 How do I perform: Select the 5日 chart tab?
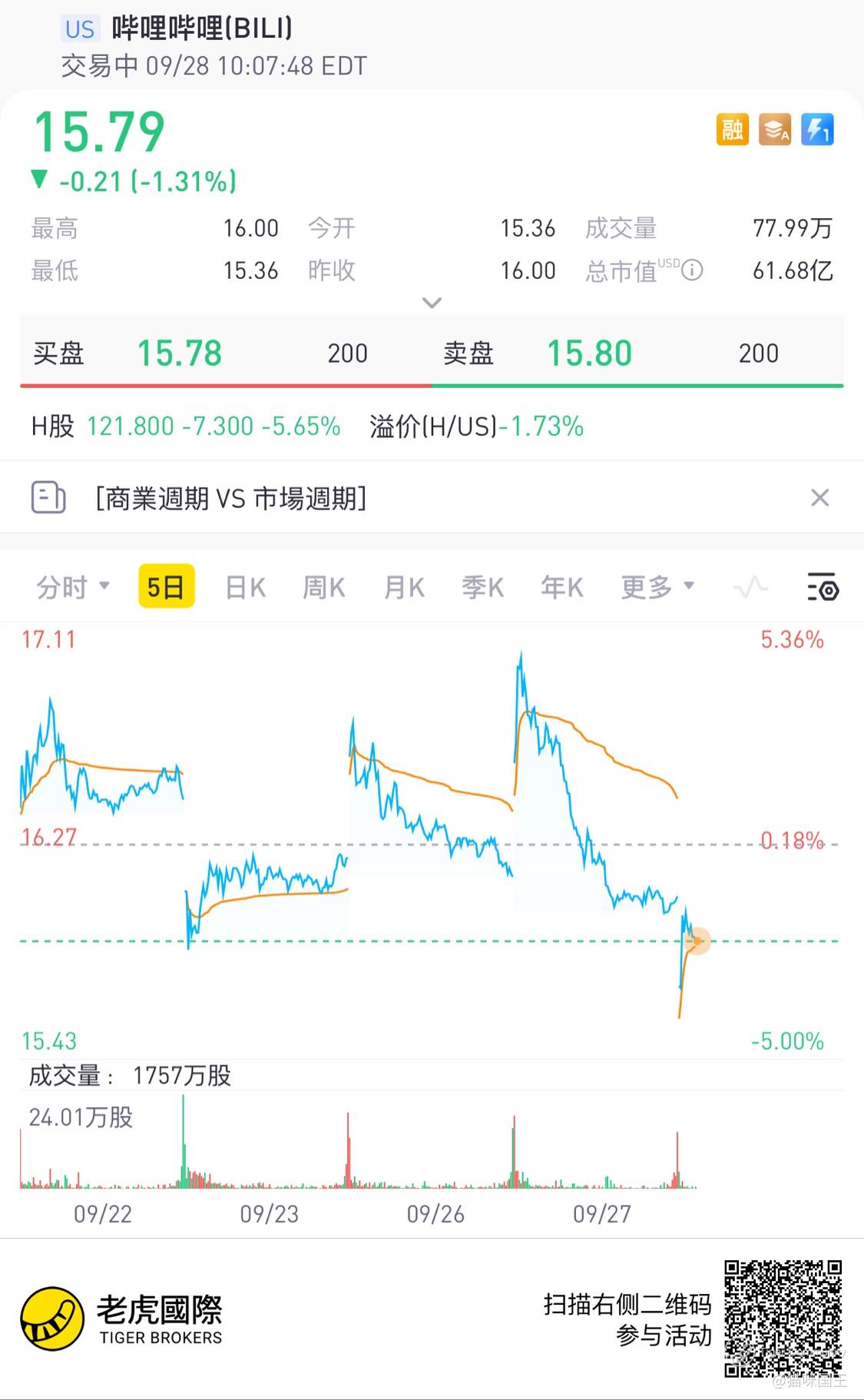click(166, 588)
